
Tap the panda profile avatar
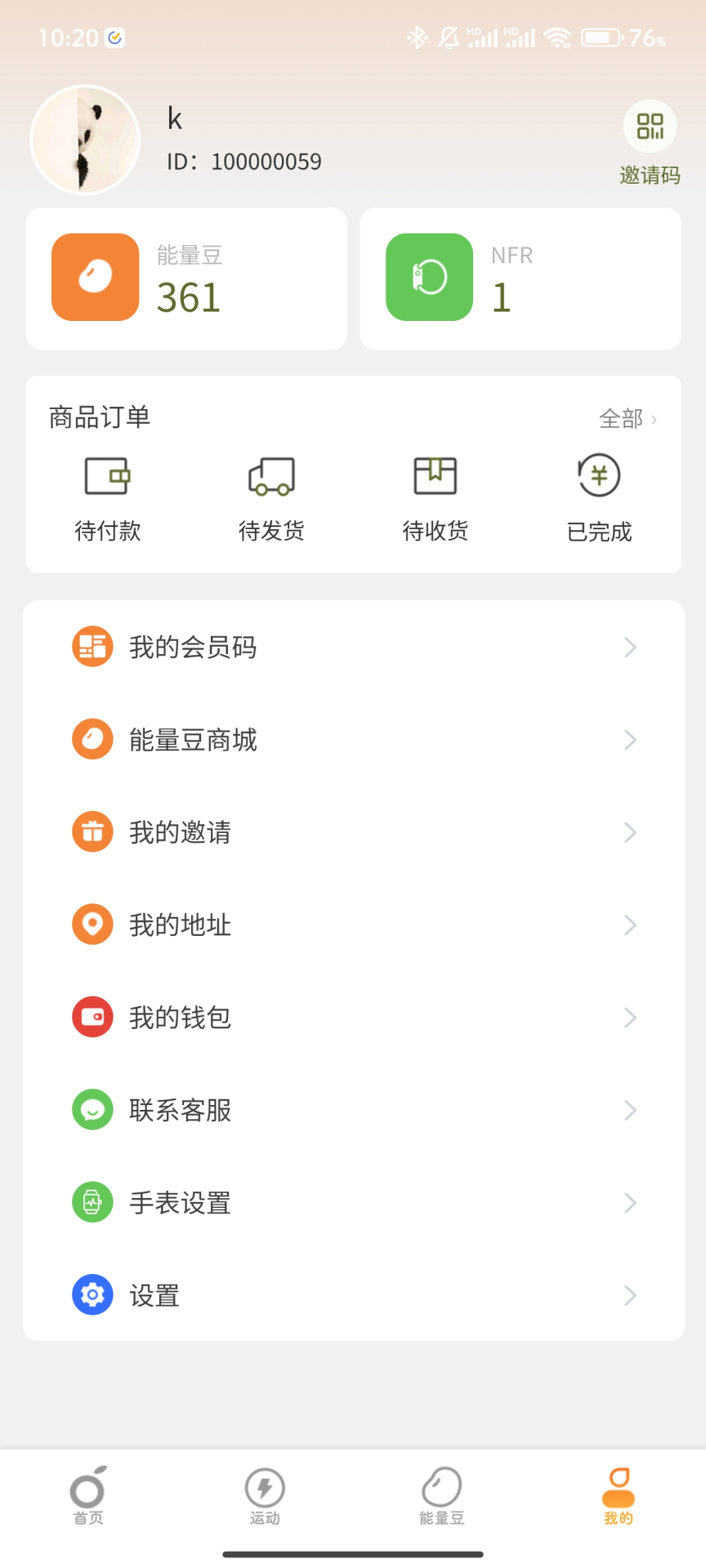click(x=85, y=140)
